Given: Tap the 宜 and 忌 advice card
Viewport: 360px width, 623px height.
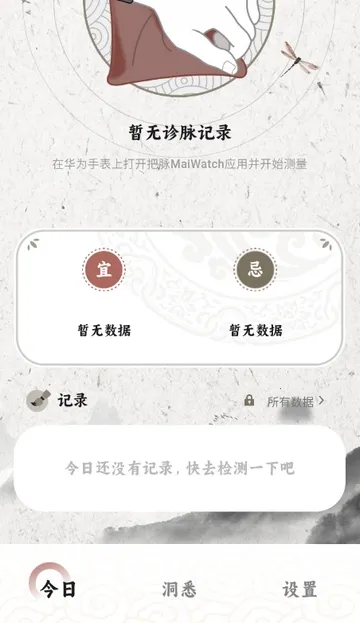Looking at the screenshot, I should 180,298.
